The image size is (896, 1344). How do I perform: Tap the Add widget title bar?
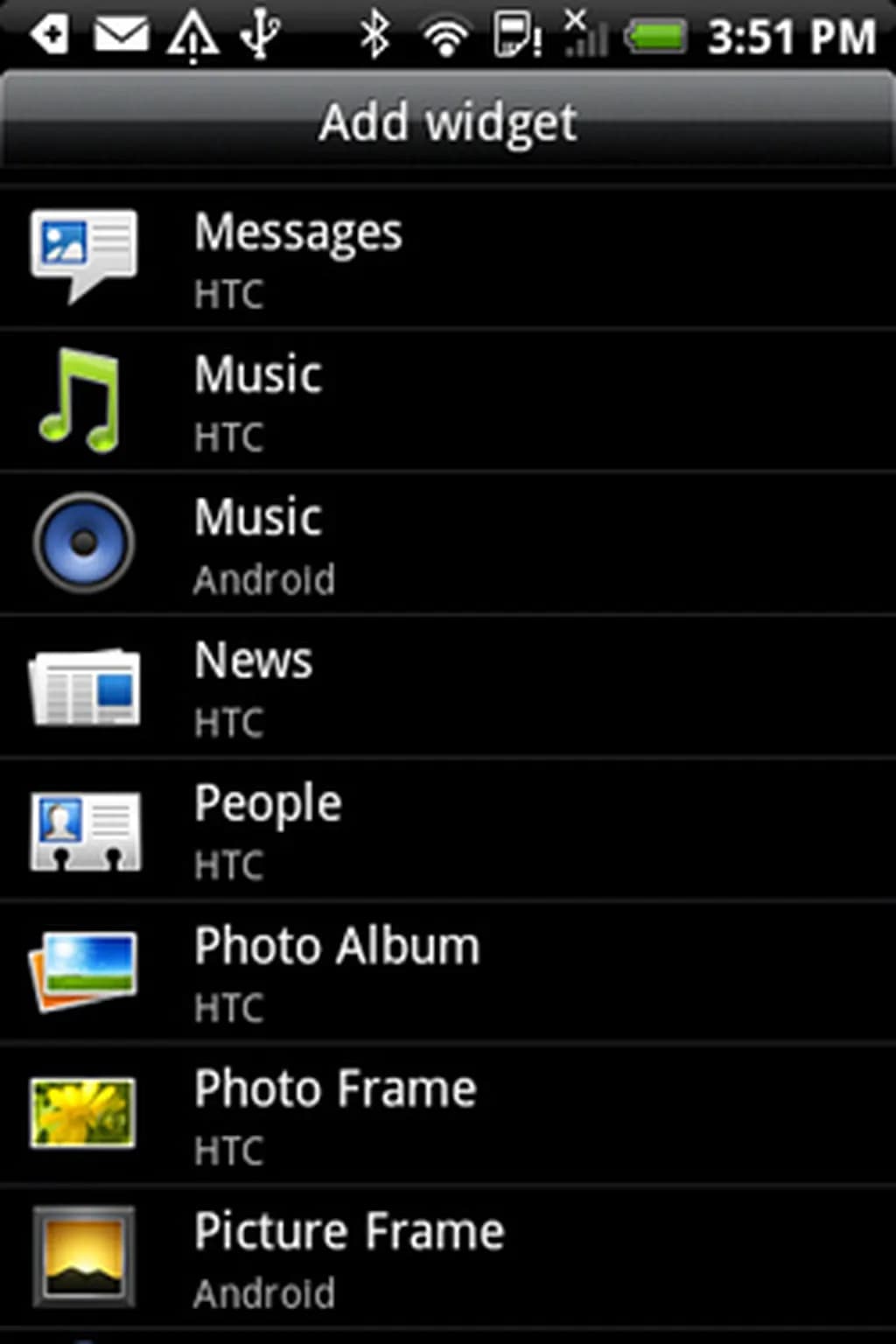(x=448, y=121)
